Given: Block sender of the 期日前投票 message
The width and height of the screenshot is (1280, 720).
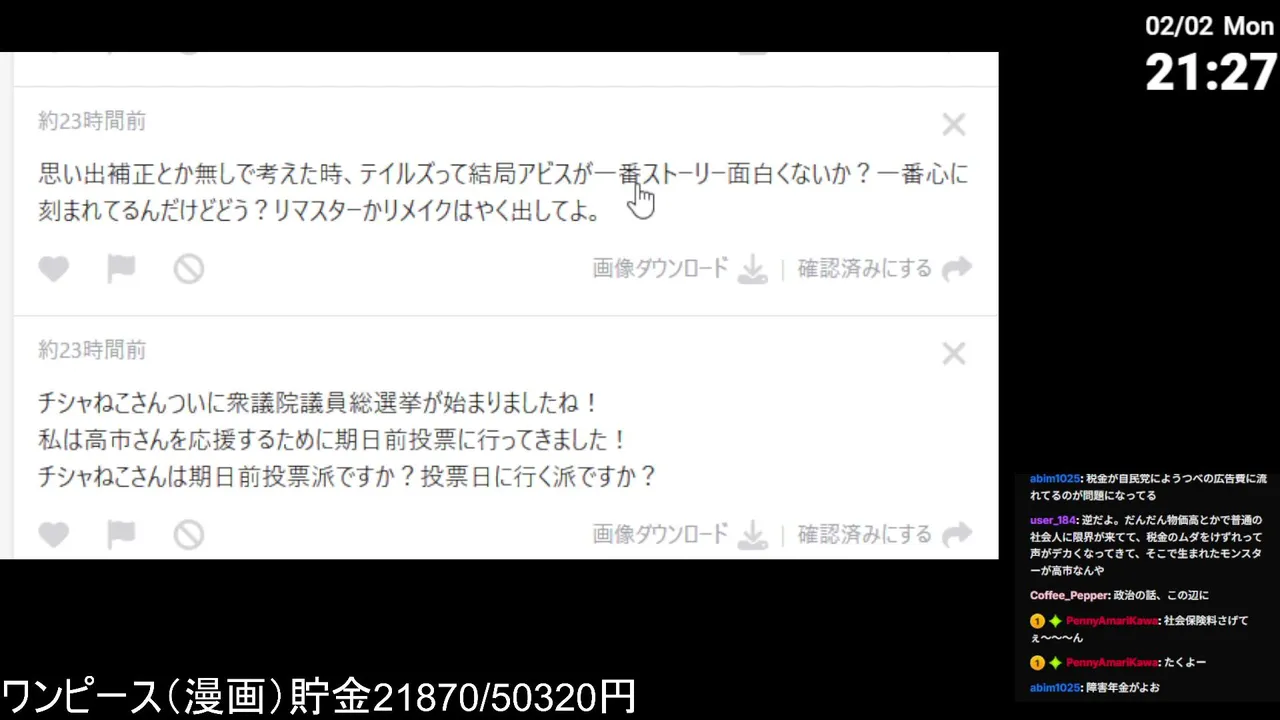Looking at the screenshot, I should 189,534.
